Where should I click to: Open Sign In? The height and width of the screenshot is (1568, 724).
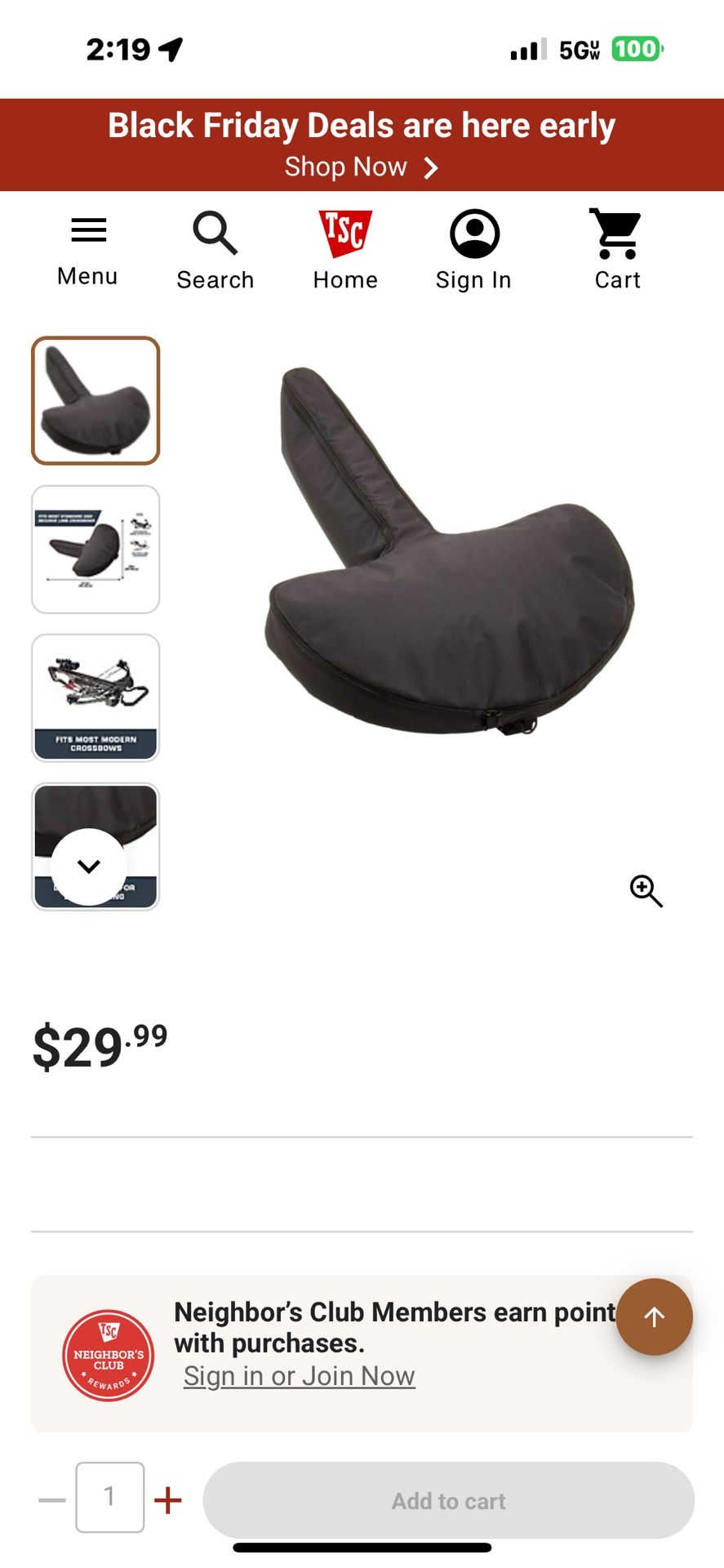click(x=473, y=250)
